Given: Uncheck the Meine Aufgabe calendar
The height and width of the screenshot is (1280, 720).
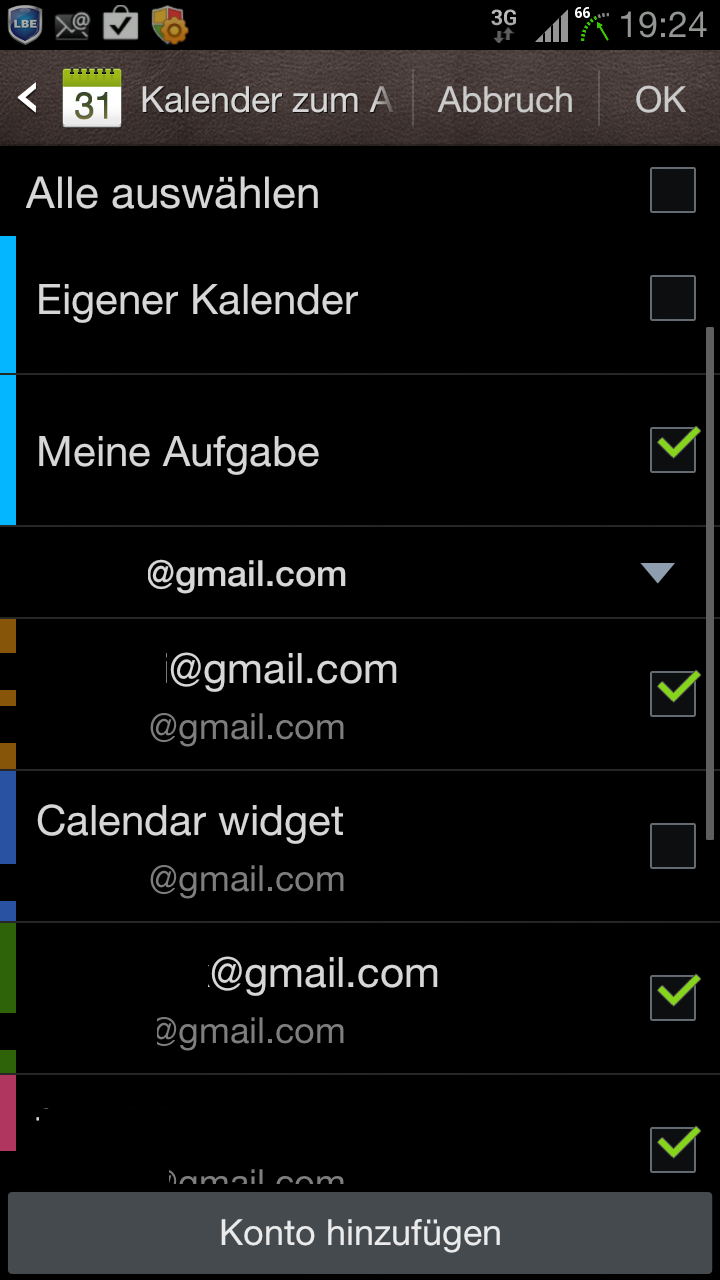Looking at the screenshot, I should click(673, 450).
